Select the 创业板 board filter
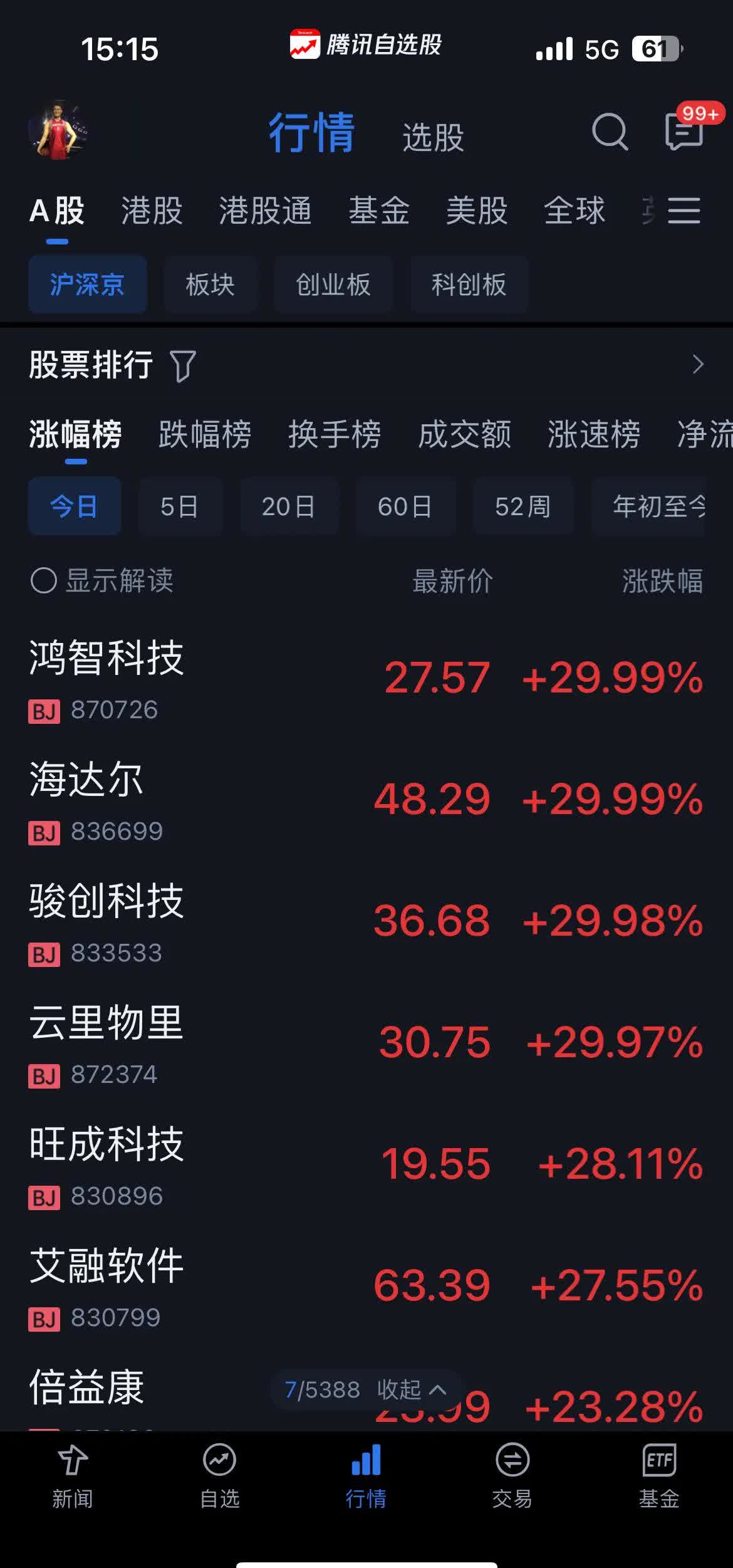The height and width of the screenshot is (1568, 733). coord(333,285)
